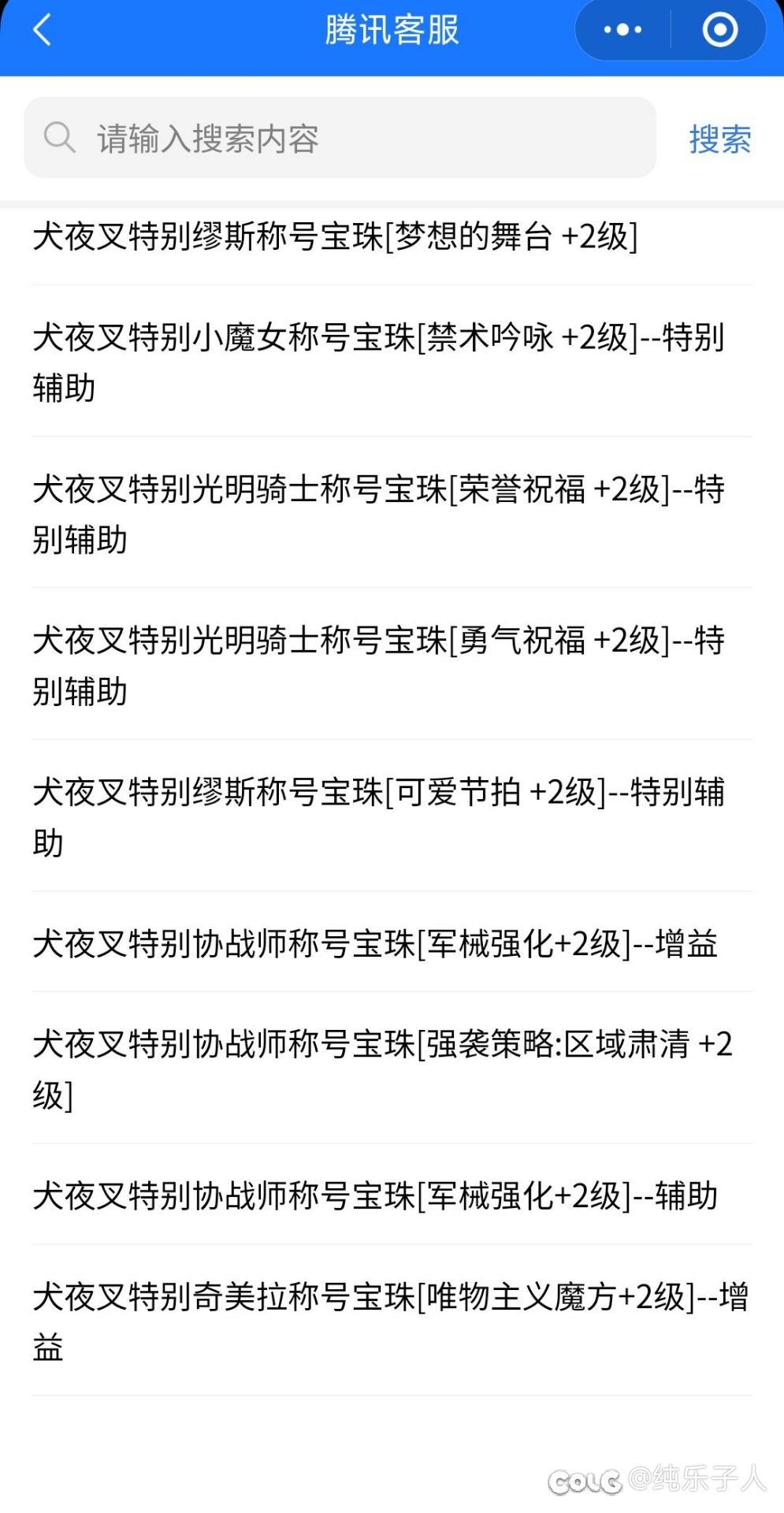This screenshot has width=784, height=1513.
Task: Open the mini program three-dot menu
Action: click(622, 31)
